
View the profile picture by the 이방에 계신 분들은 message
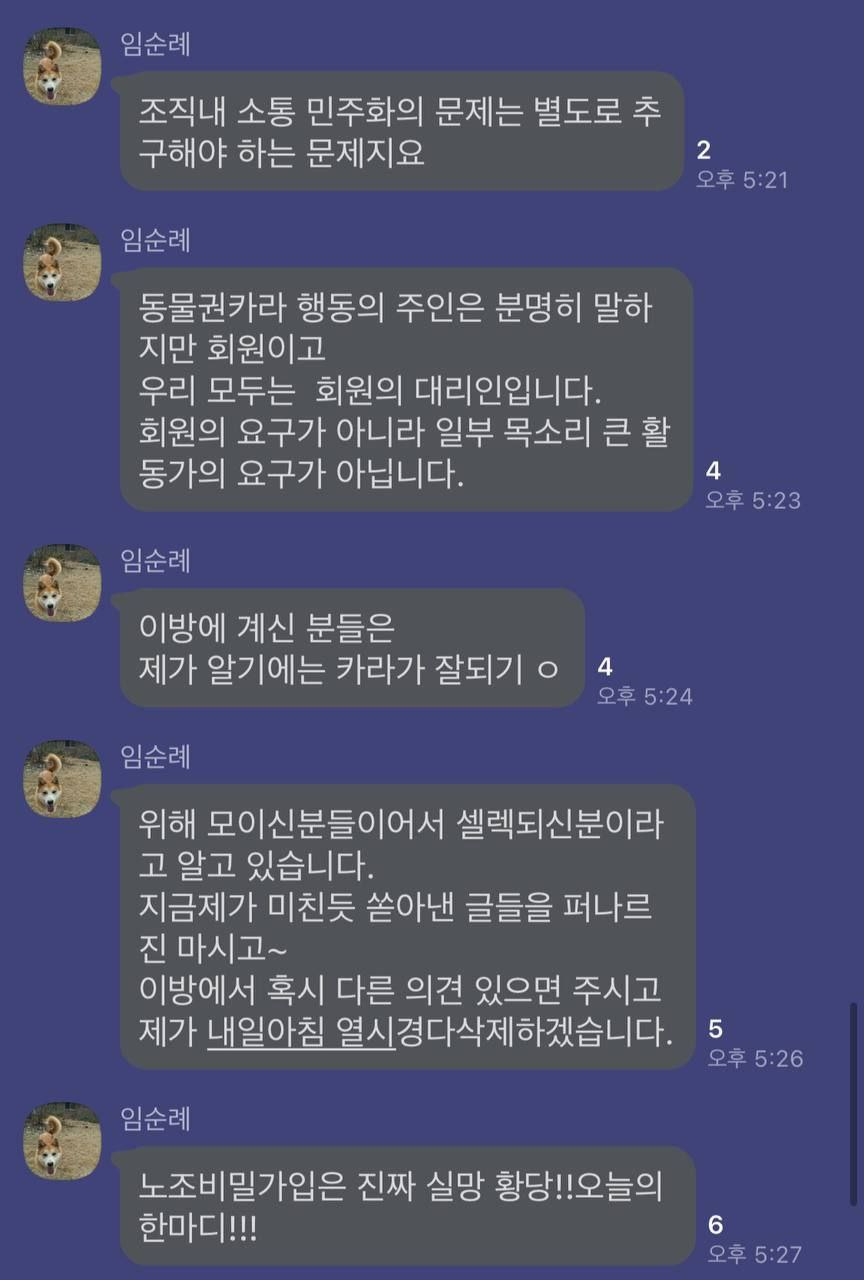tap(62, 583)
